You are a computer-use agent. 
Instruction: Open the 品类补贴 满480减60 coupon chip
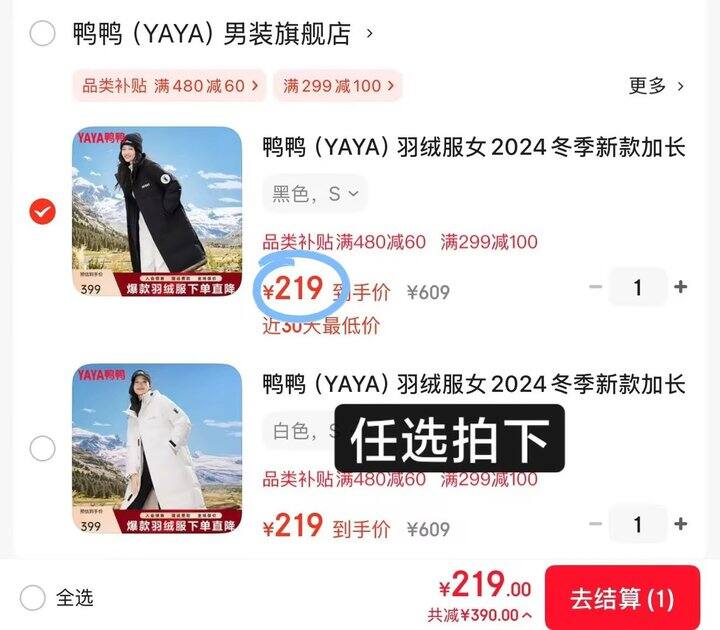[x=168, y=86]
